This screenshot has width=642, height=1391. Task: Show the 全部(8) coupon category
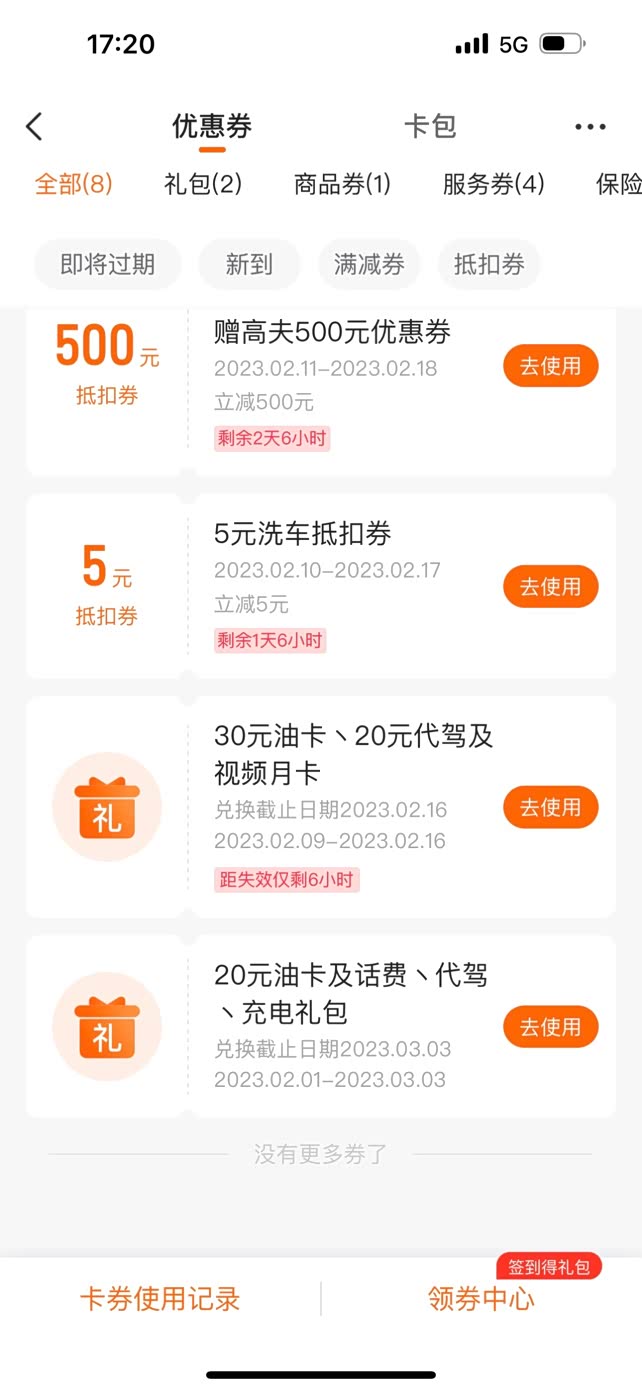point(73,184)
